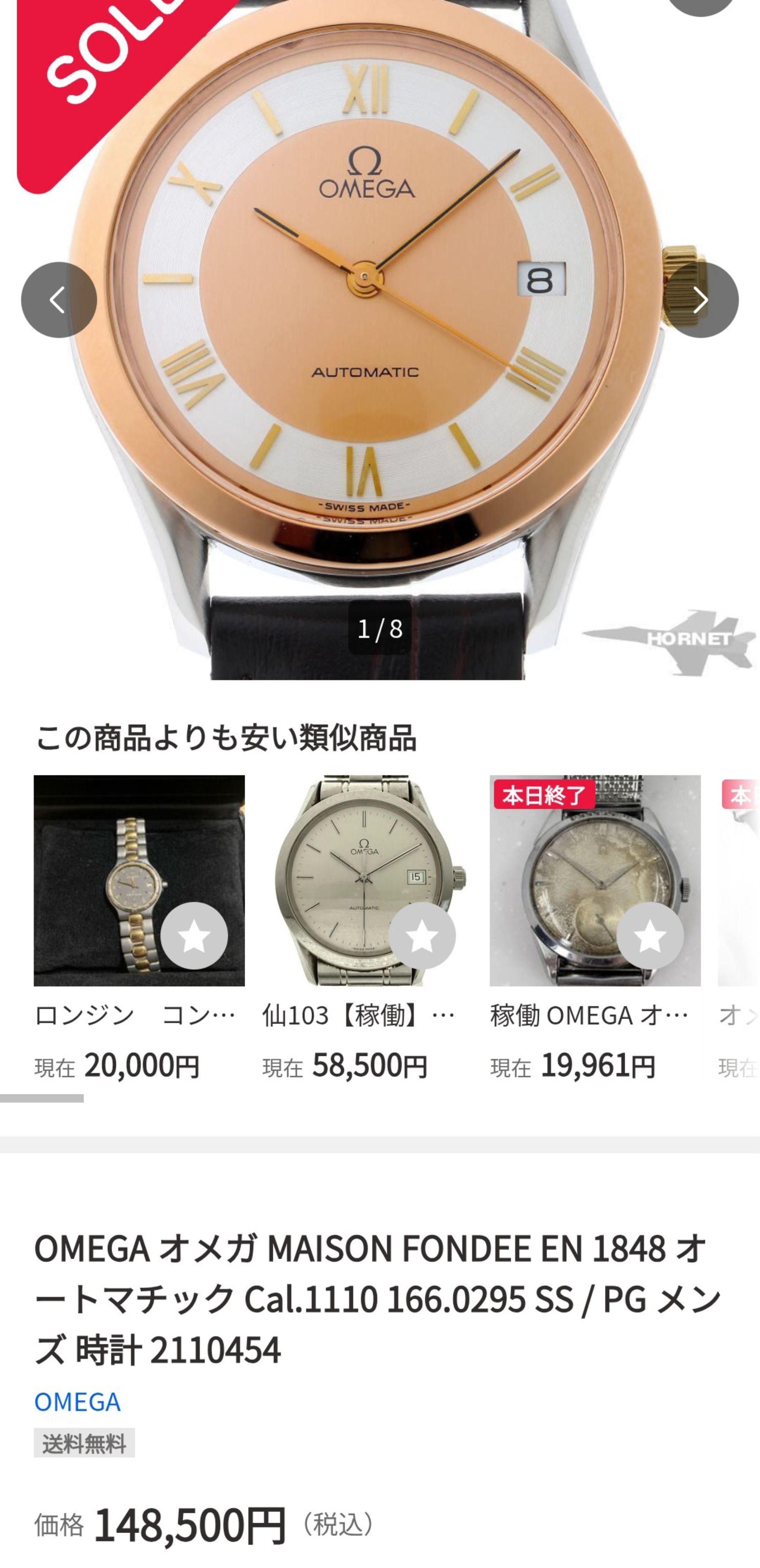Viewport: 760px width, 1568px height.
Task: Favorite the 19,961円 Omega watch
Action: [650, 936]
